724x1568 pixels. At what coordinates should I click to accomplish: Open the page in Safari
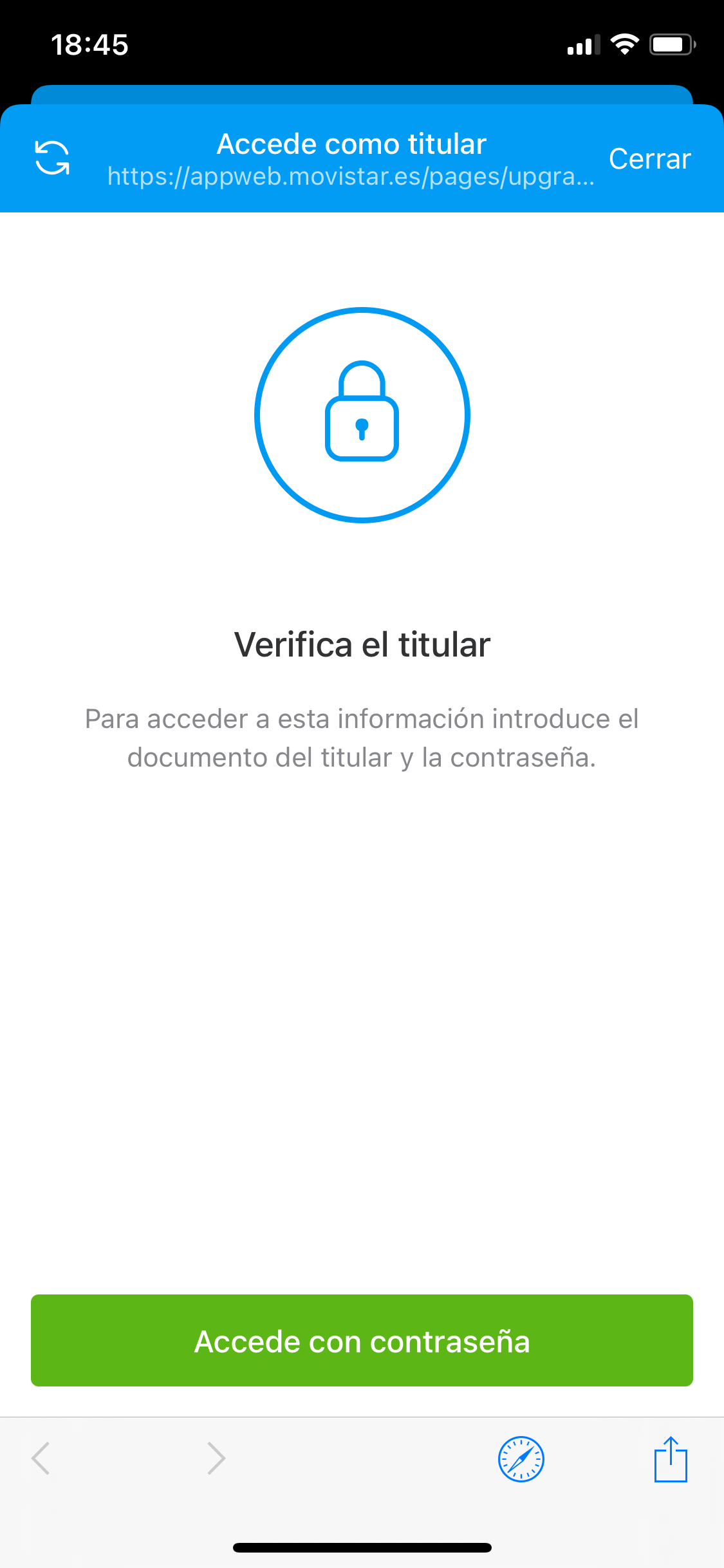[521, 1460]
